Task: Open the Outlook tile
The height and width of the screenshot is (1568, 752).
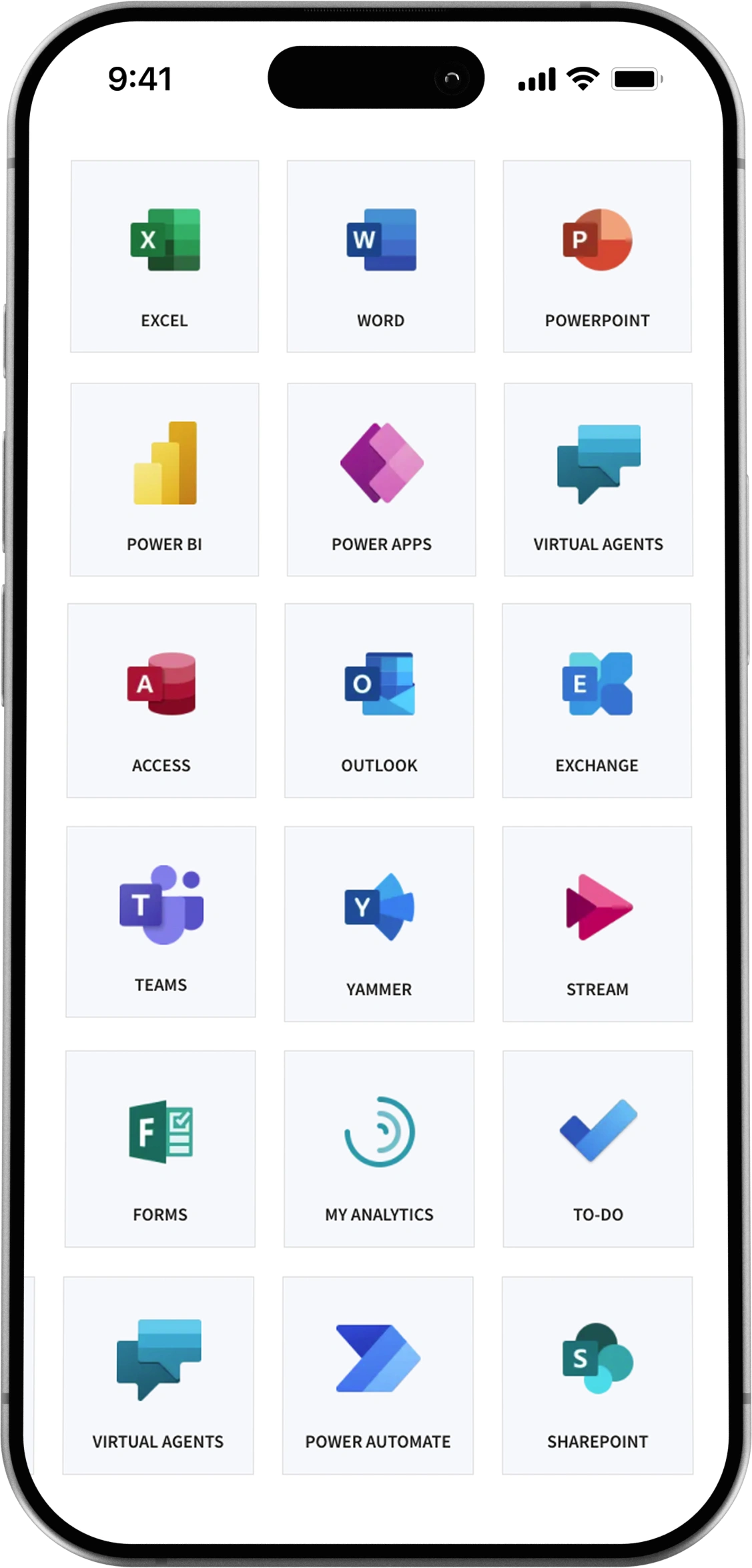Action: coord(379,701)
